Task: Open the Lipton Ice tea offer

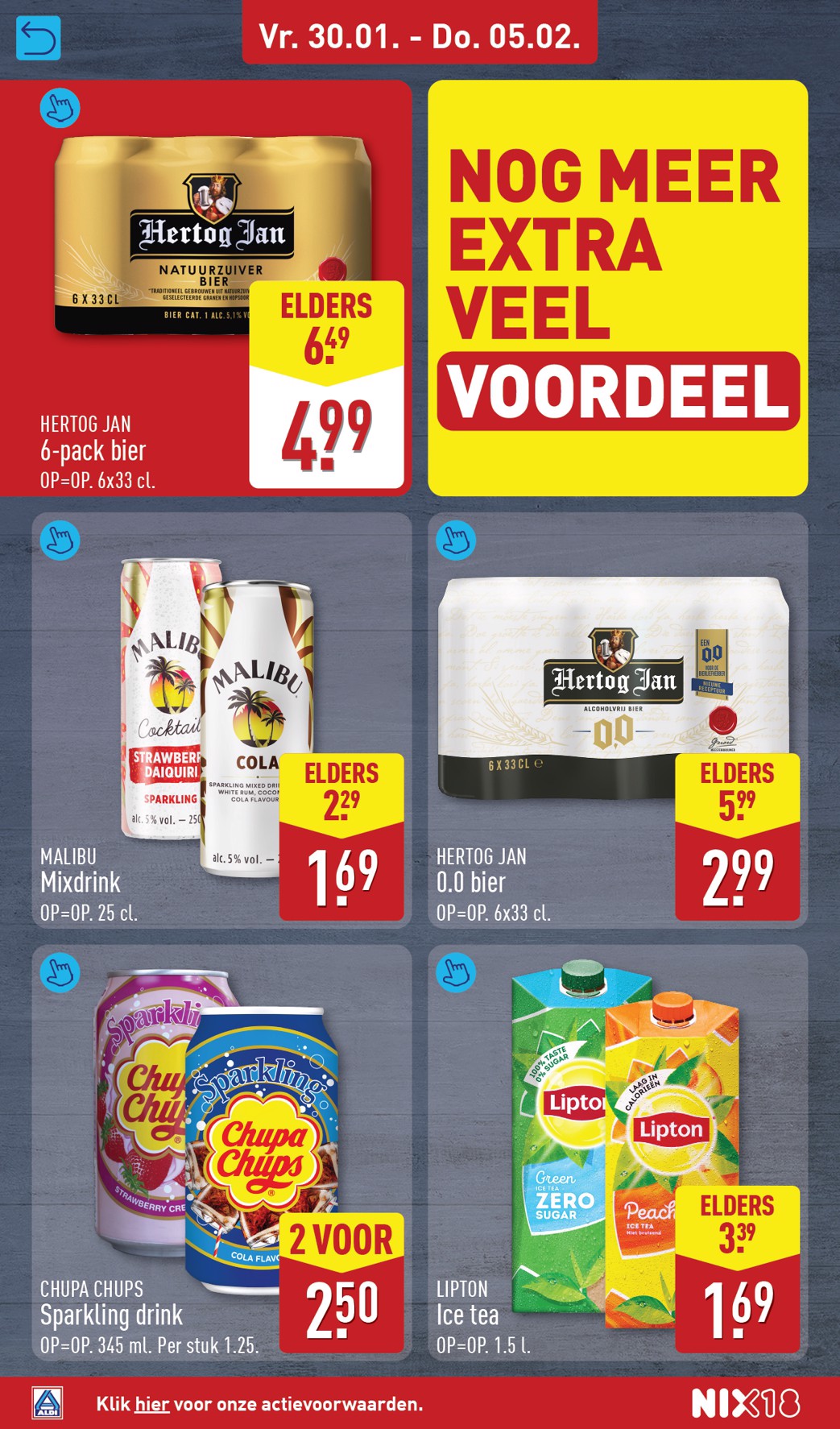Action: (455, 972)
